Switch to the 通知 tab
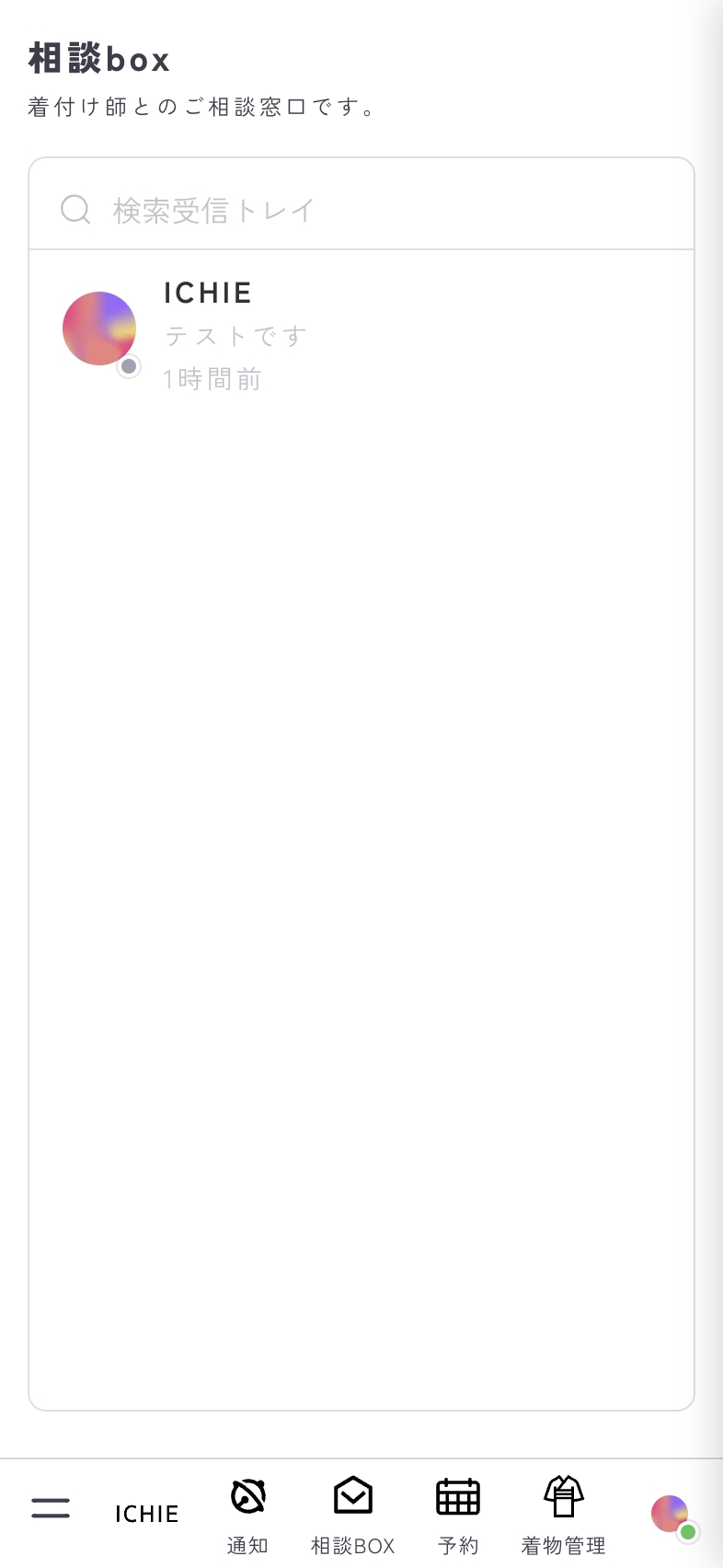 click(x=247, y=1516)
